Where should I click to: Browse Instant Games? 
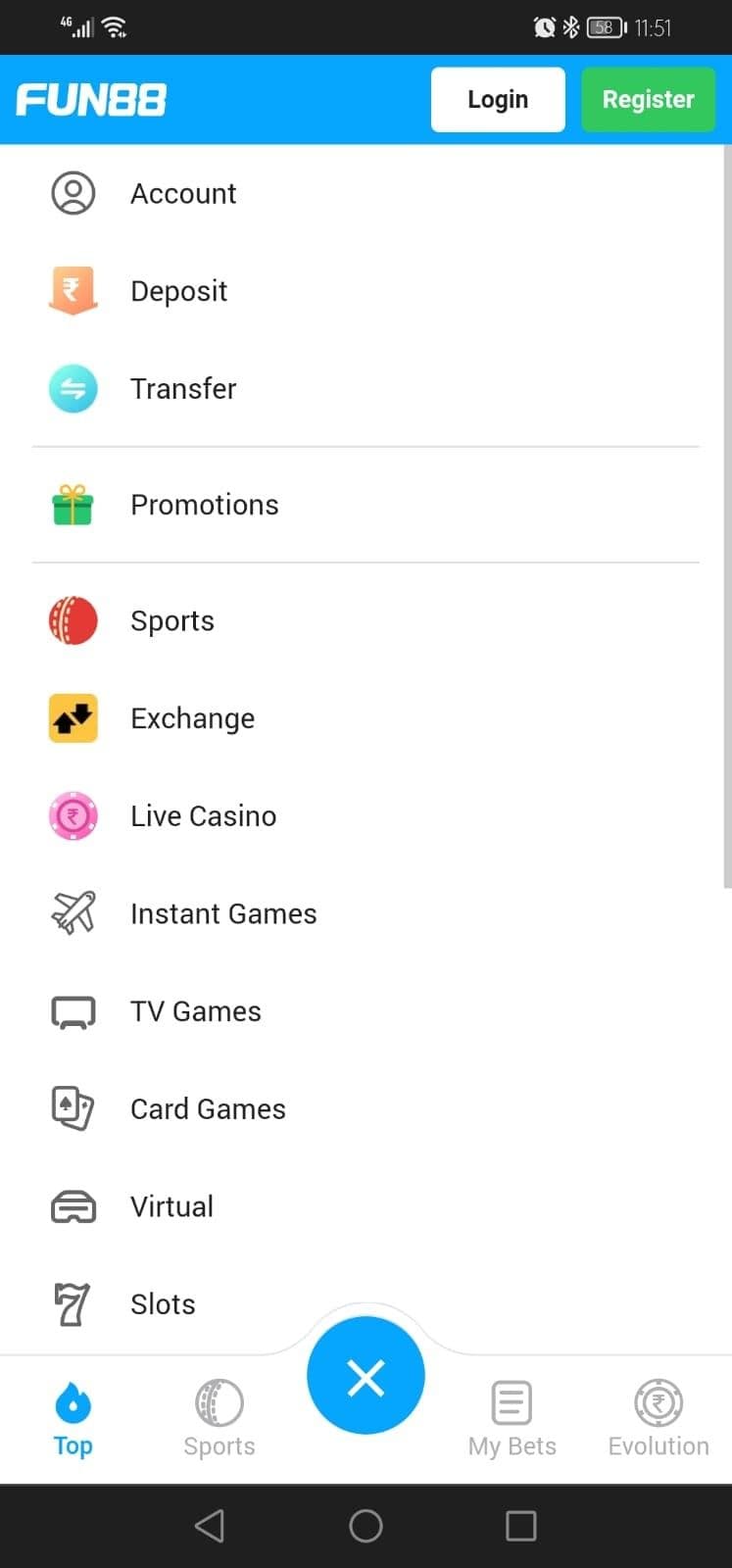[x=223, y=913]
